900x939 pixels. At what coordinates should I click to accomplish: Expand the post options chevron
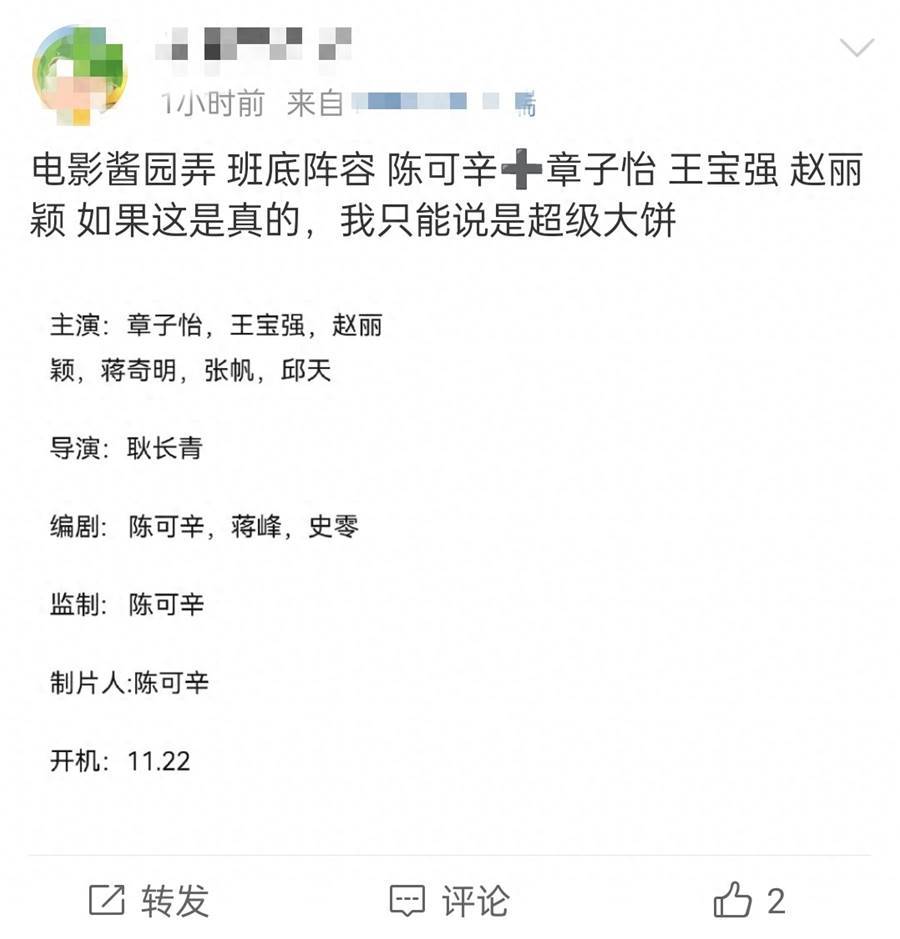click(x=857, y=48)
